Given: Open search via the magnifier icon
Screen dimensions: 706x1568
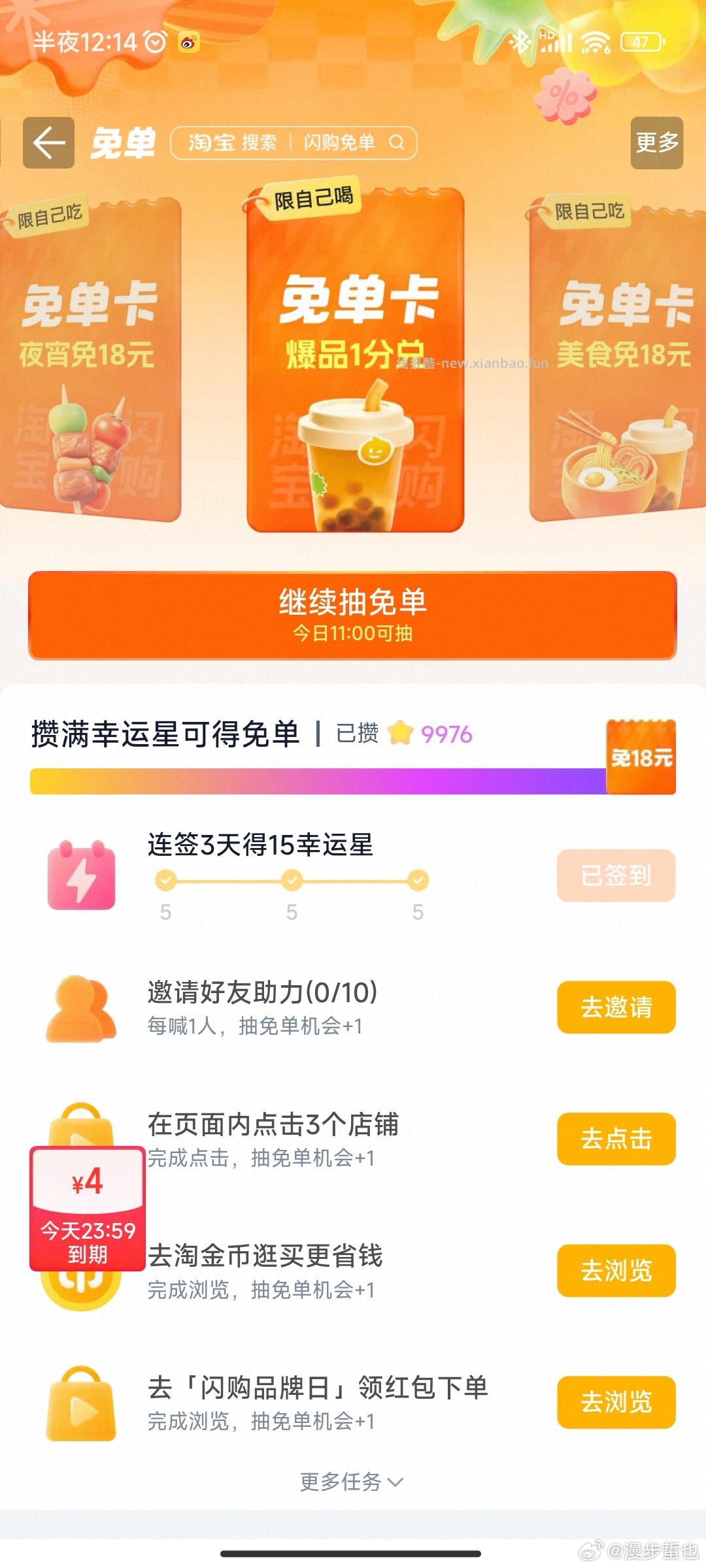Looking at the screenshot, I should pos(397,141).
